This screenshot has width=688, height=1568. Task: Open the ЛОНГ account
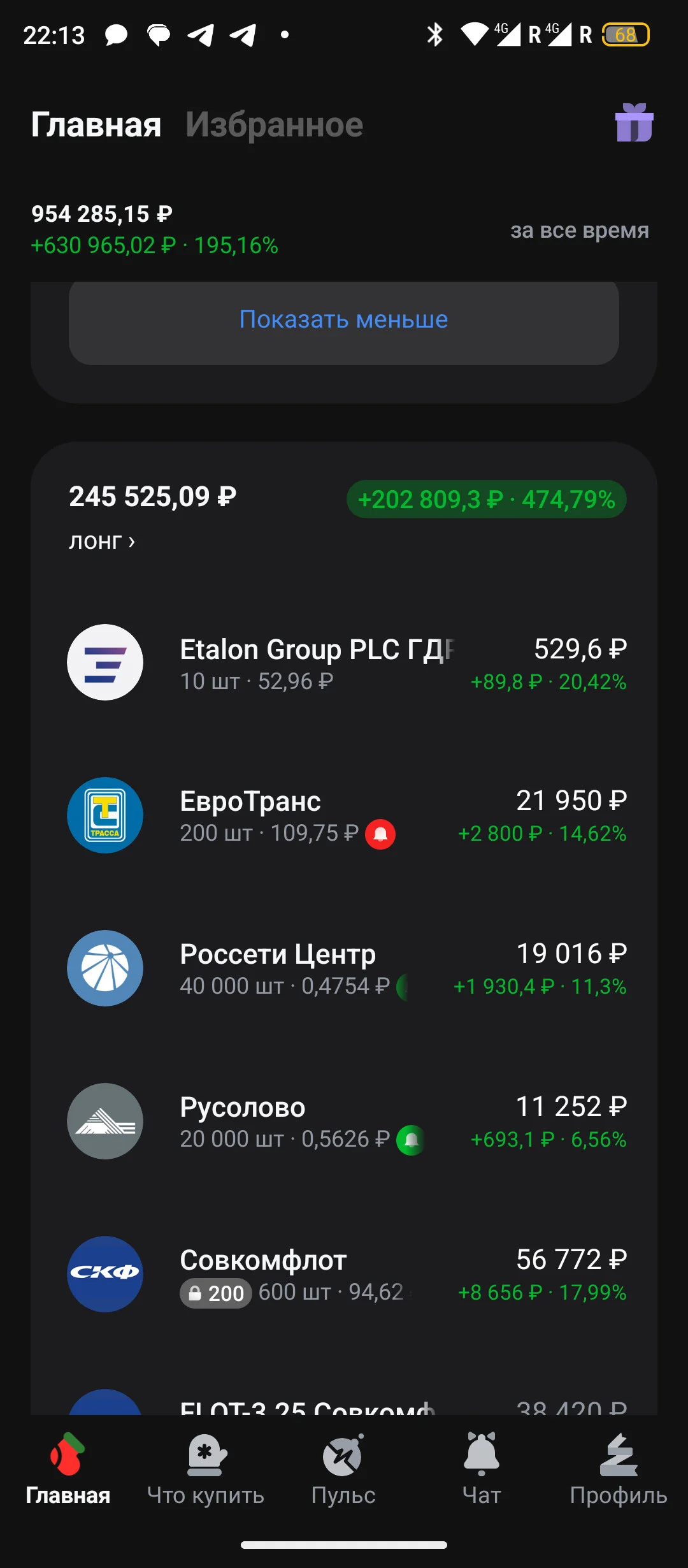point(102,542)
